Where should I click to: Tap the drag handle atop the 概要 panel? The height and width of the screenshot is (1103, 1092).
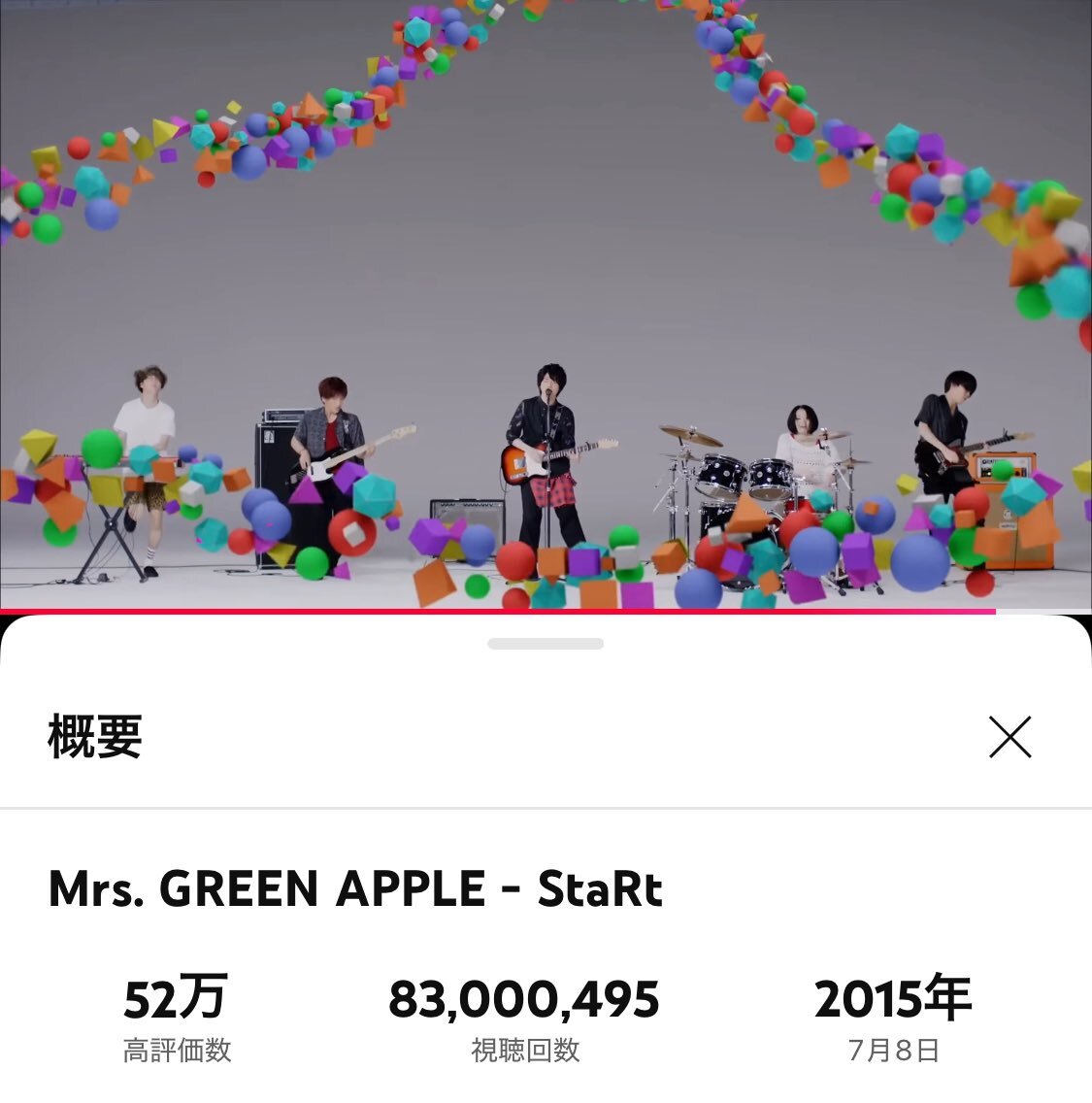pos(546,643)
